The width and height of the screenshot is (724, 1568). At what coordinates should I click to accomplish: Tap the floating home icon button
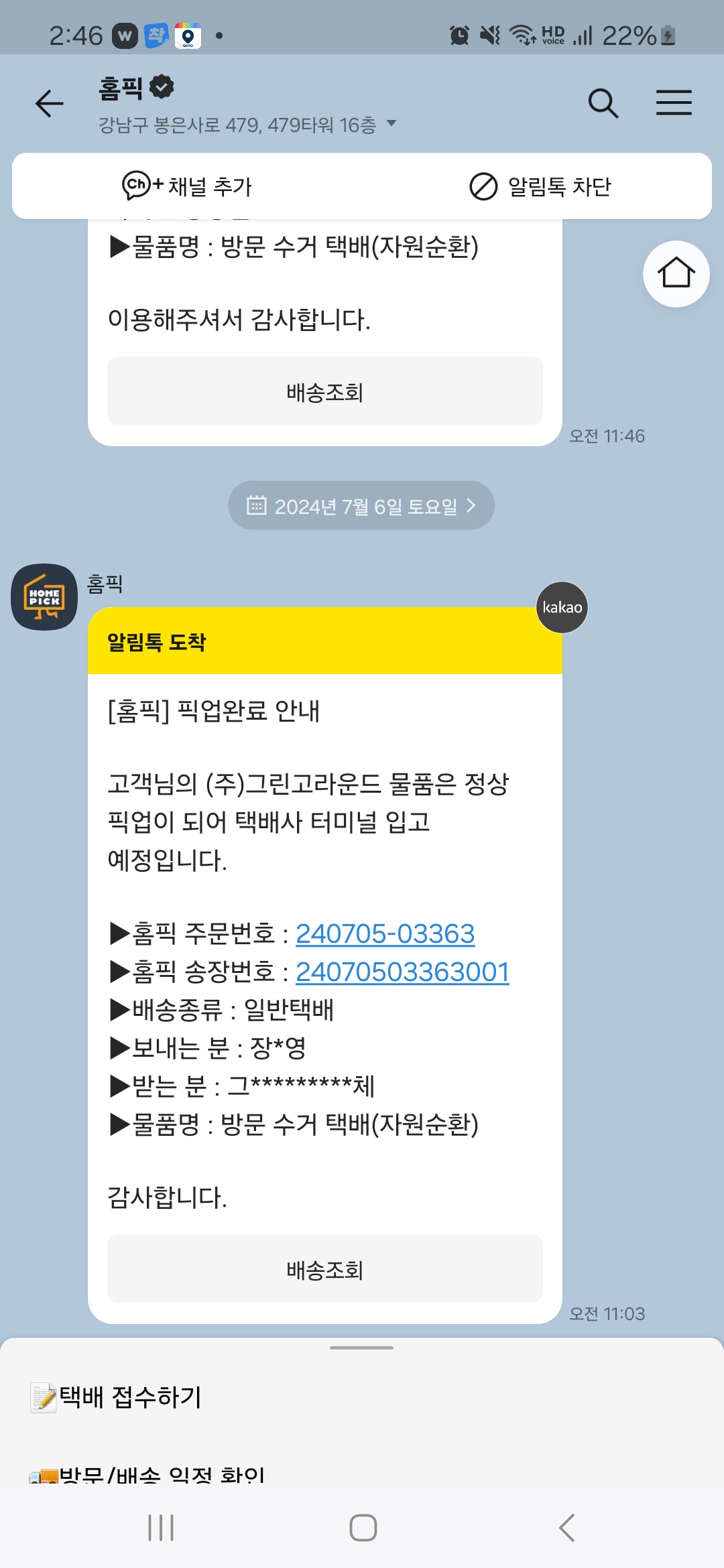click(676, 273)
